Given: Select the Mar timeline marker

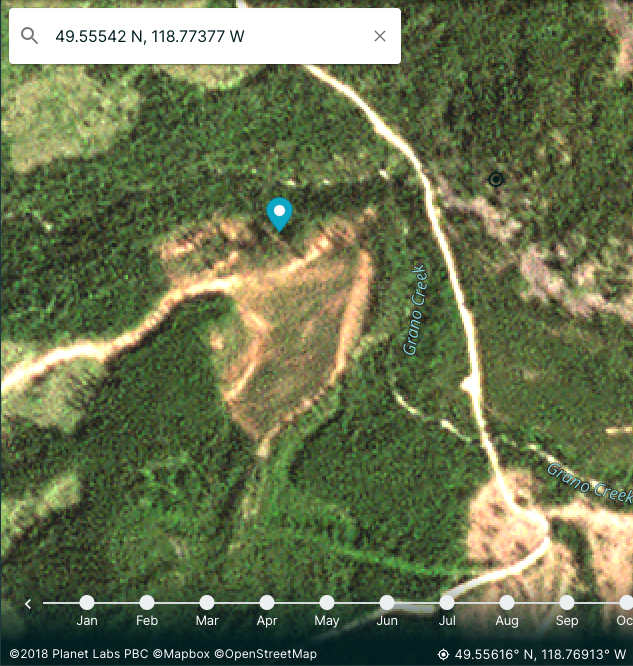Looking at the screenshot, I should coord(207,603).
